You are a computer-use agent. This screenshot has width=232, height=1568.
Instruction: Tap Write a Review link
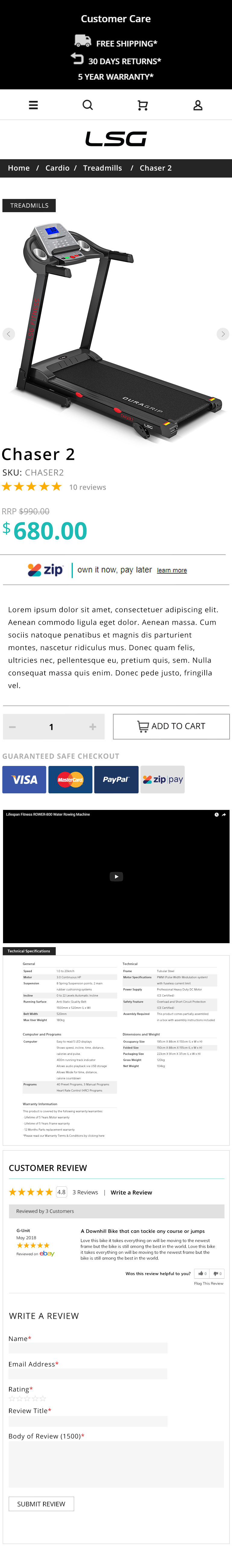(x=131, y=1192)
